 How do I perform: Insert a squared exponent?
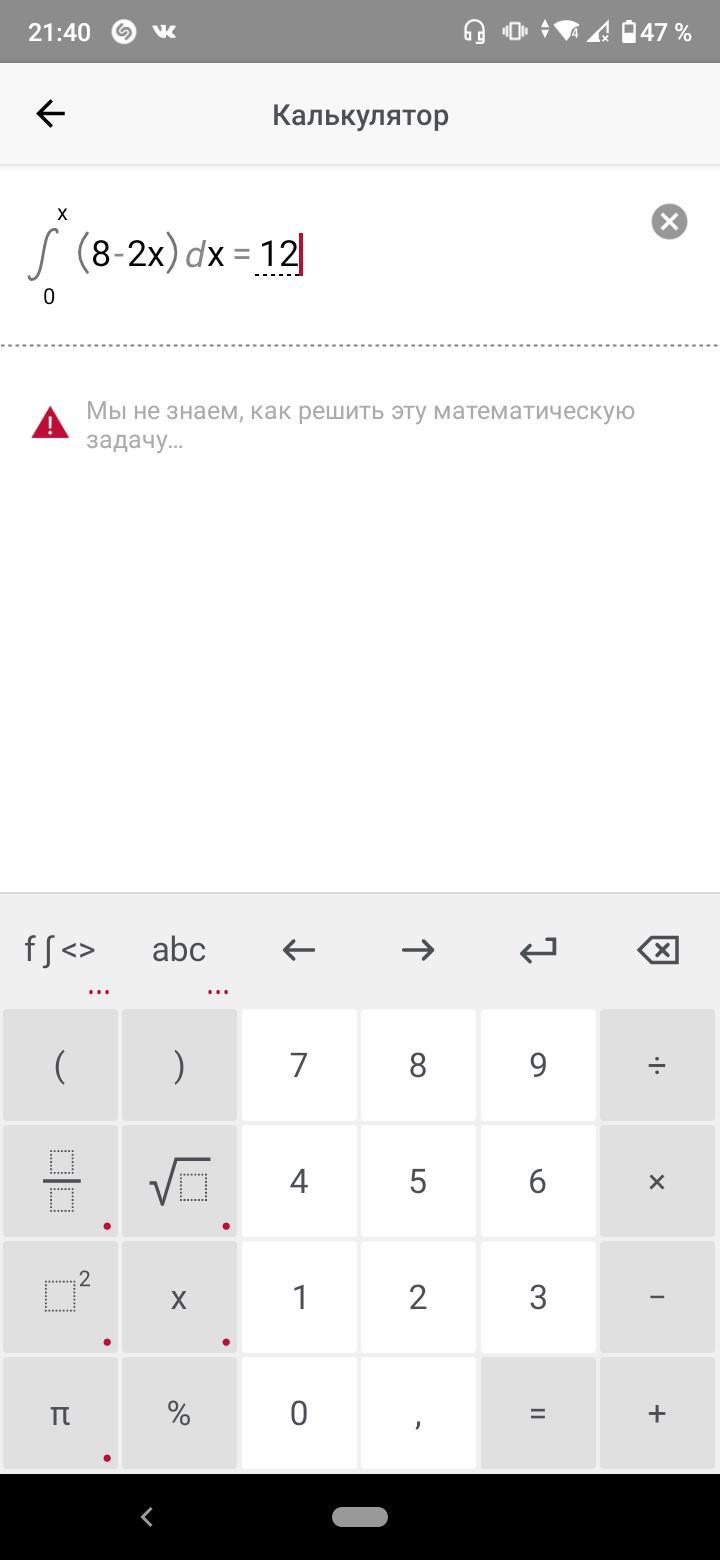click(60, 1297)
